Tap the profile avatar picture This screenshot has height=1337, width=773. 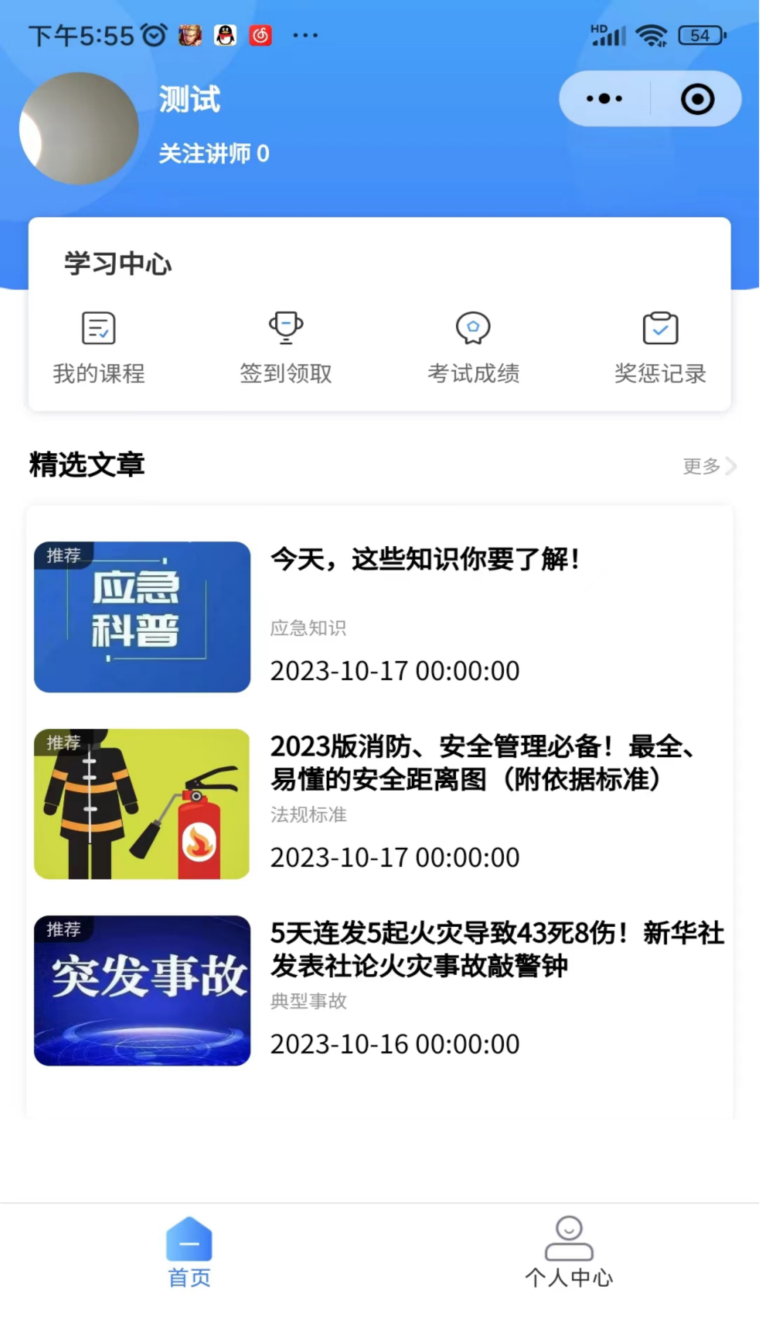pos(79,128)
